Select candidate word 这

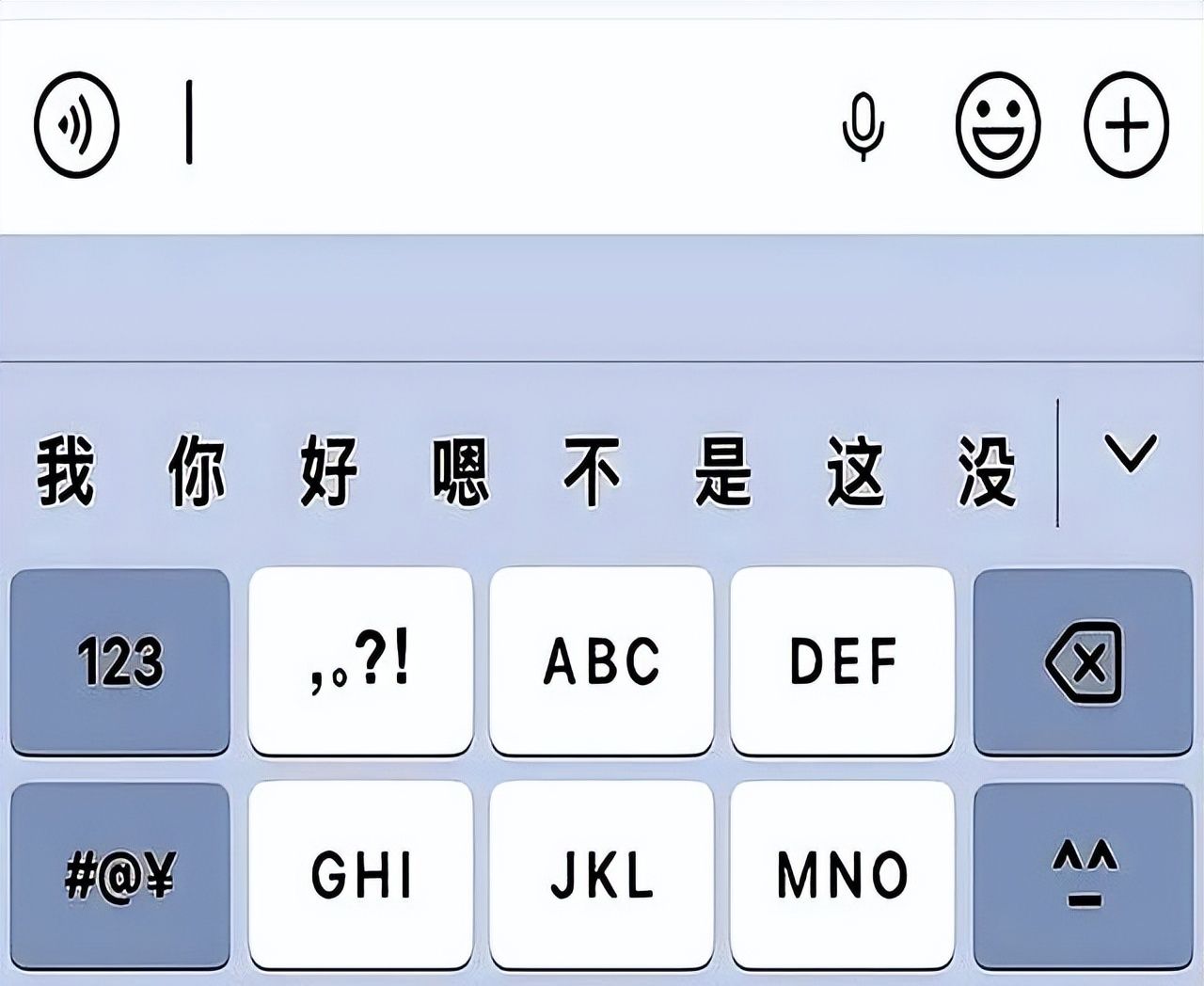856,469
